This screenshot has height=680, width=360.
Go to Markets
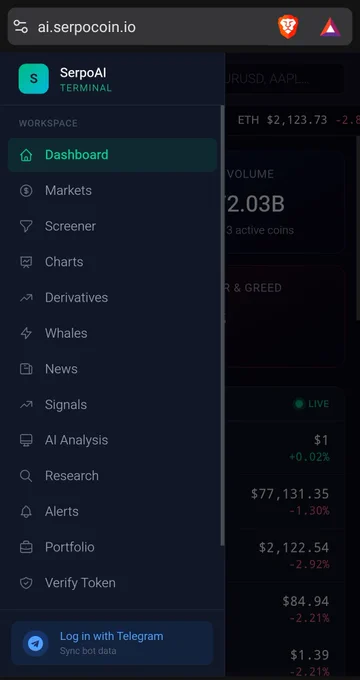click(112, 190)
